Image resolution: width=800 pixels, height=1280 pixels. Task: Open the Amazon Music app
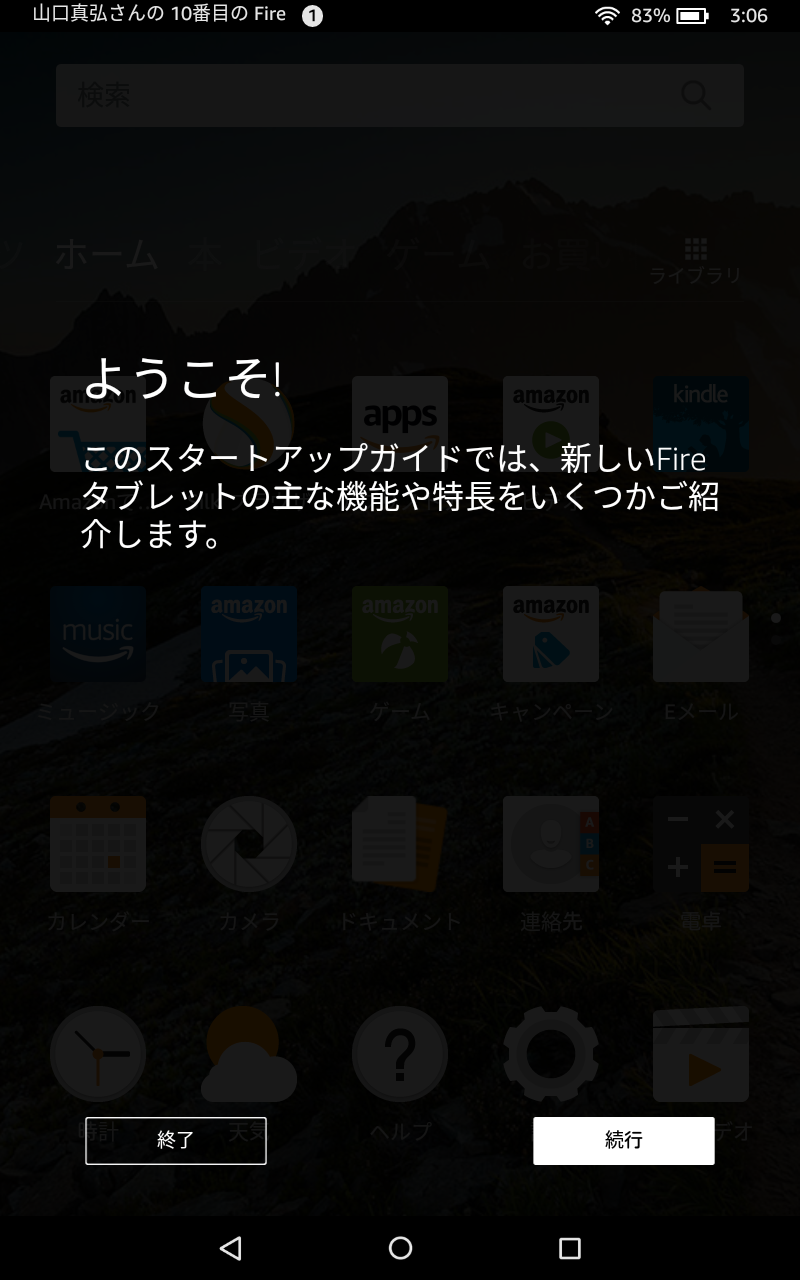pyautogui.click(x=97, y=634)
